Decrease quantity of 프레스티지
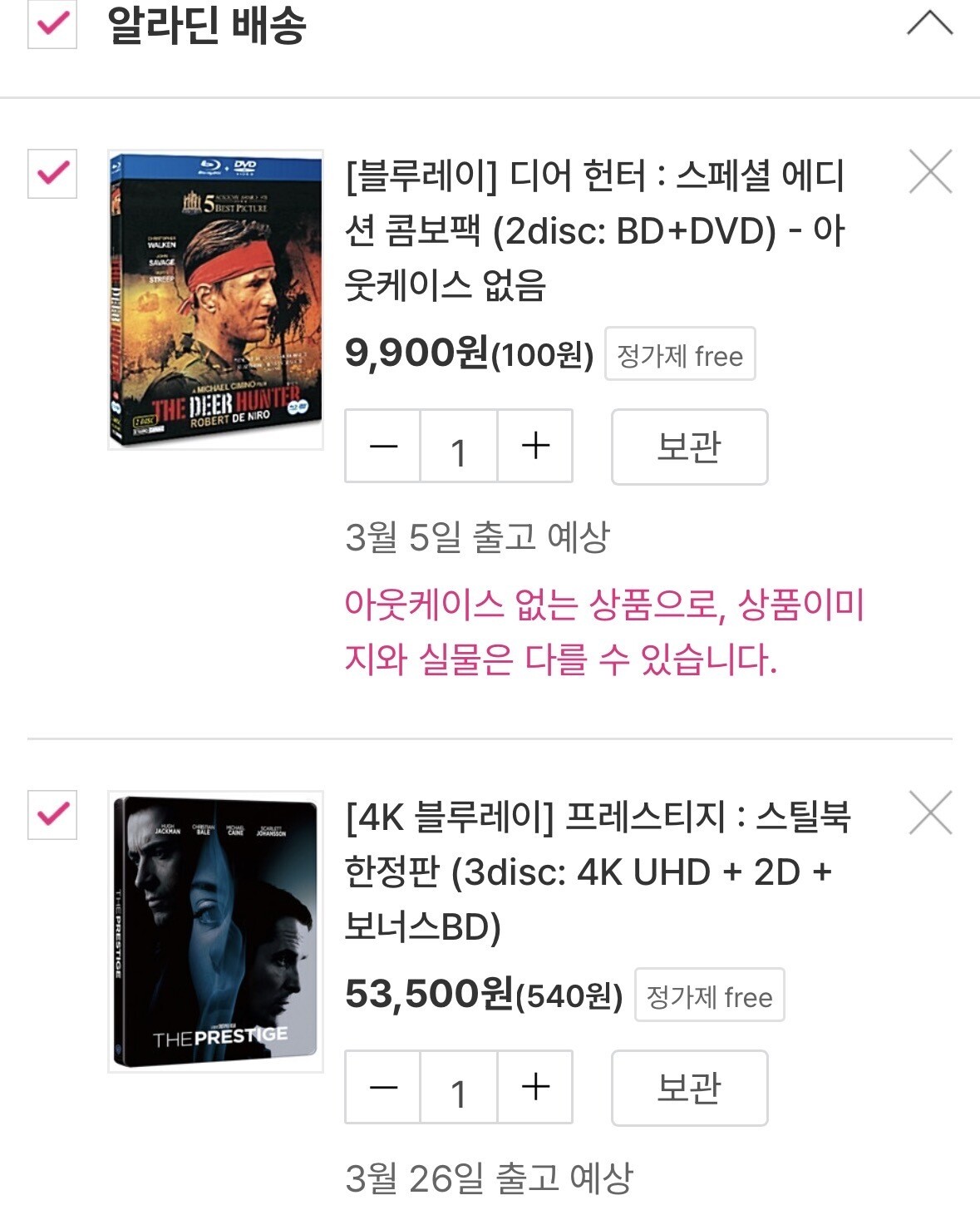980x1205 pixels. [x=383, y=1087]
